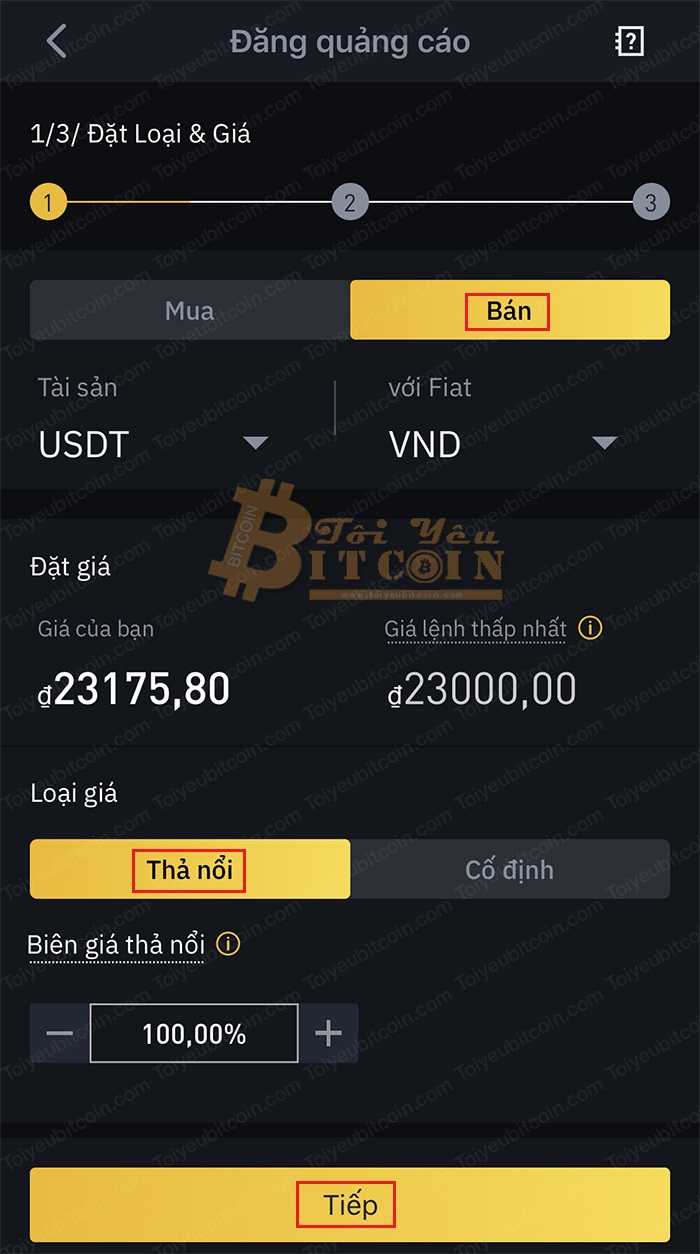
Task: Switch to the Mua tab
Action: [x=190, y=310]
